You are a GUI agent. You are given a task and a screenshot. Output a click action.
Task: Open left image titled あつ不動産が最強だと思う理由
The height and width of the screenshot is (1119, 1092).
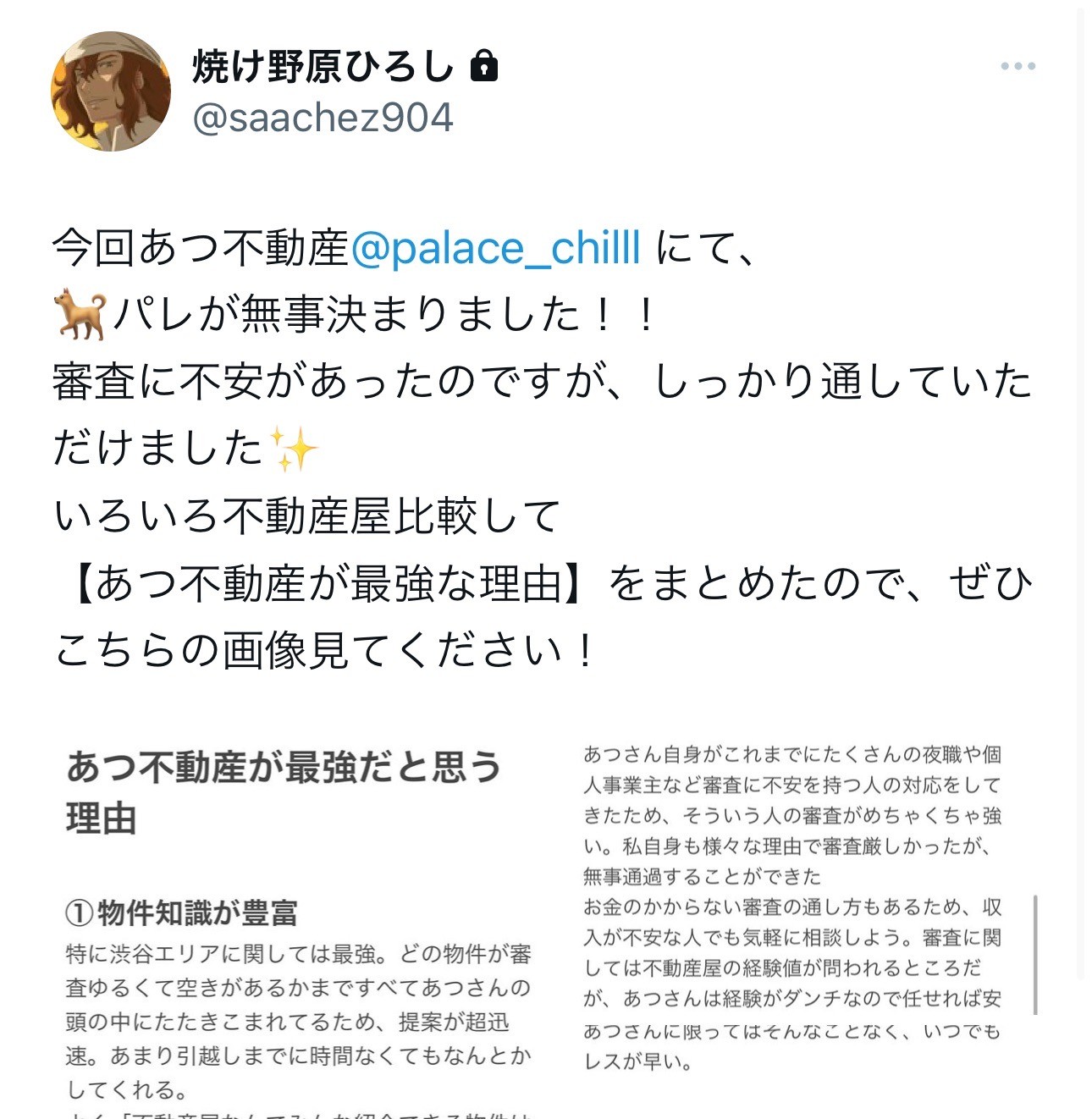(299, 923)
